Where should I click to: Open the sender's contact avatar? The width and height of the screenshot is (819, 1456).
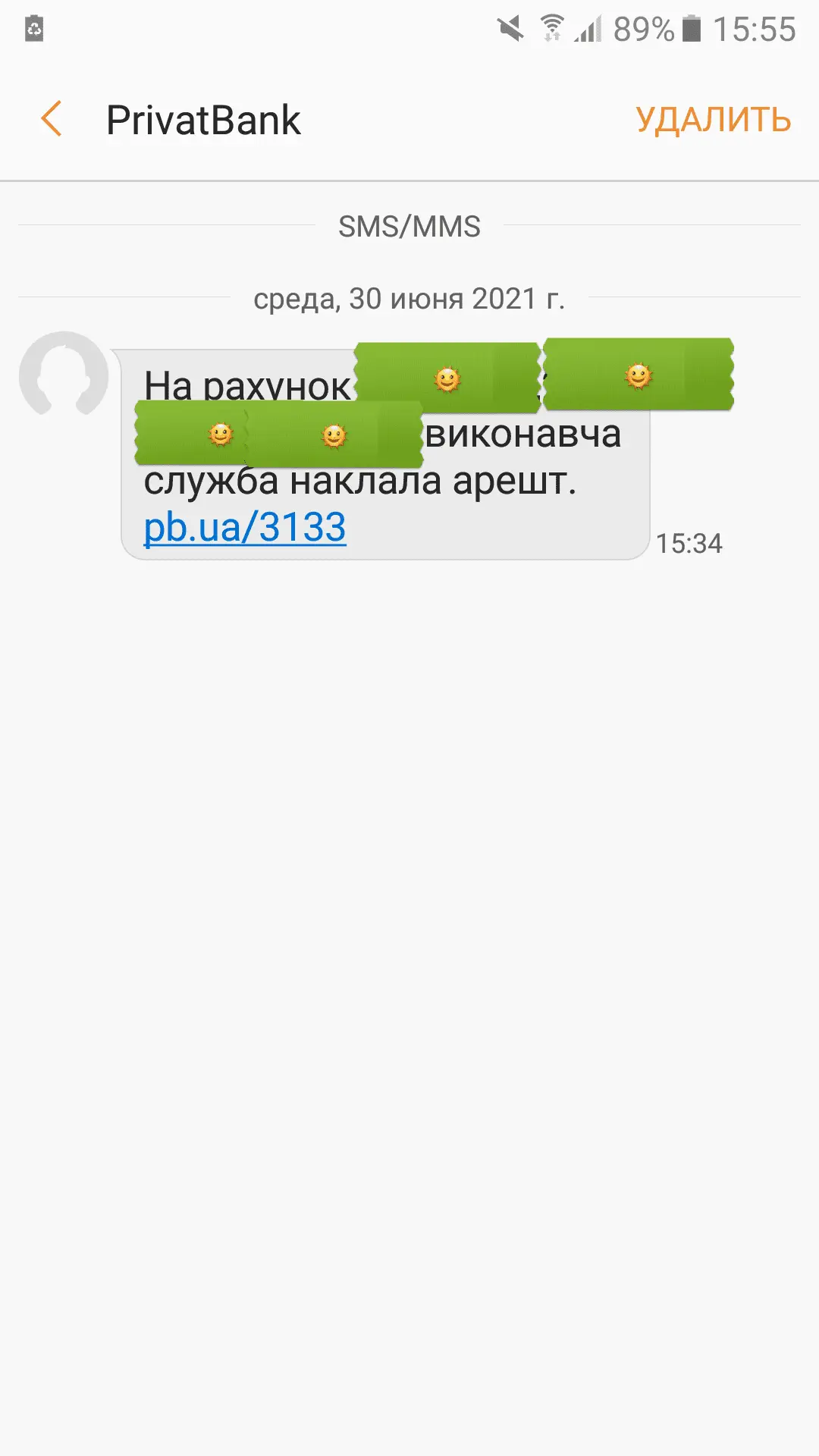[x=64, y=375]
